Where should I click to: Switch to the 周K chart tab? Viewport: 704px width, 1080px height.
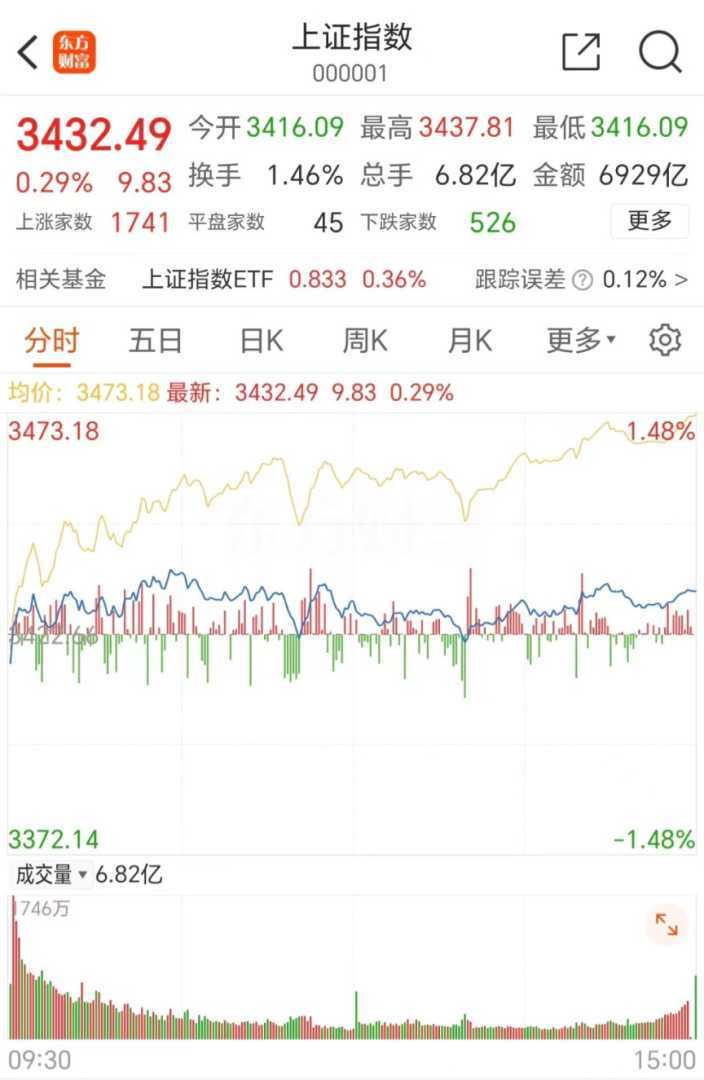(365, 341)
